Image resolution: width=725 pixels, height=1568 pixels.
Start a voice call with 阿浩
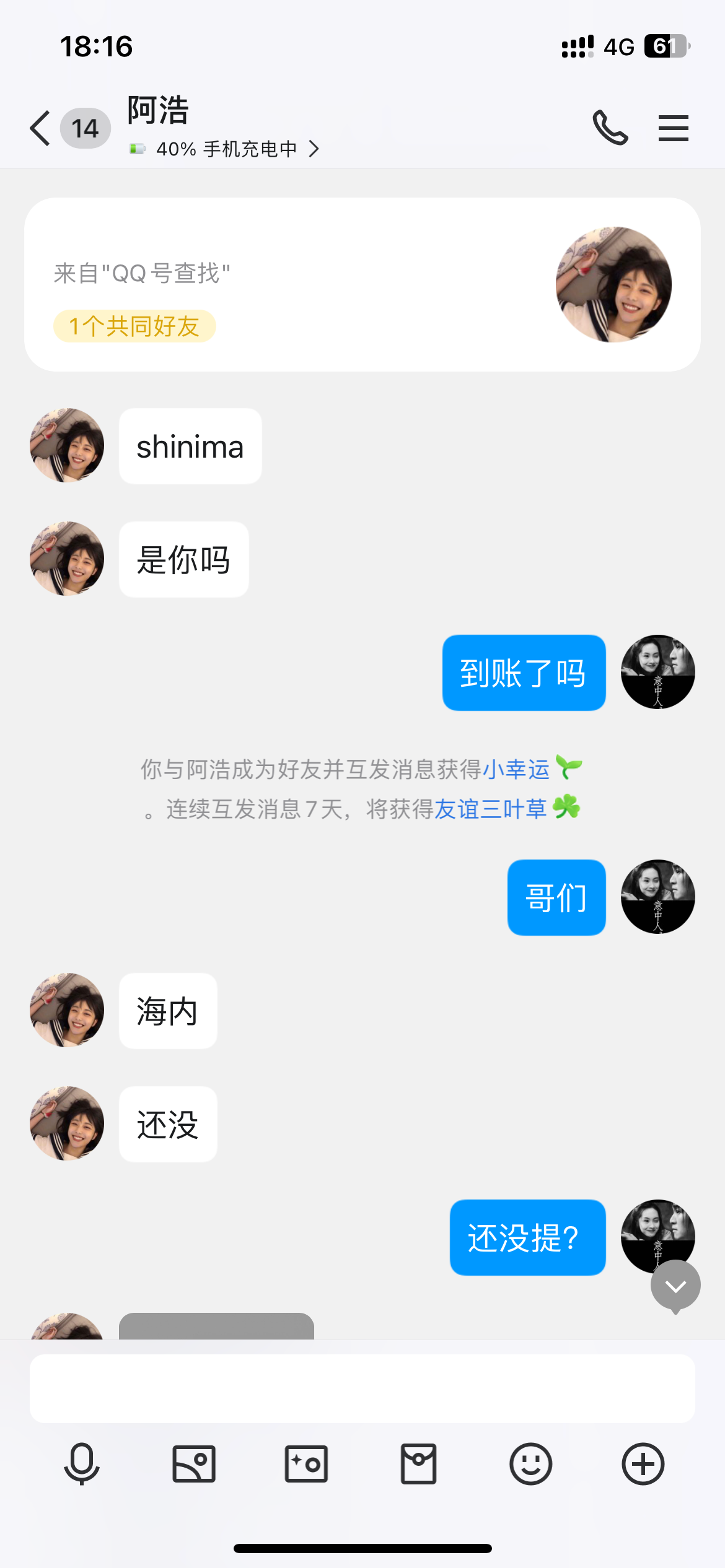point(610,128)
